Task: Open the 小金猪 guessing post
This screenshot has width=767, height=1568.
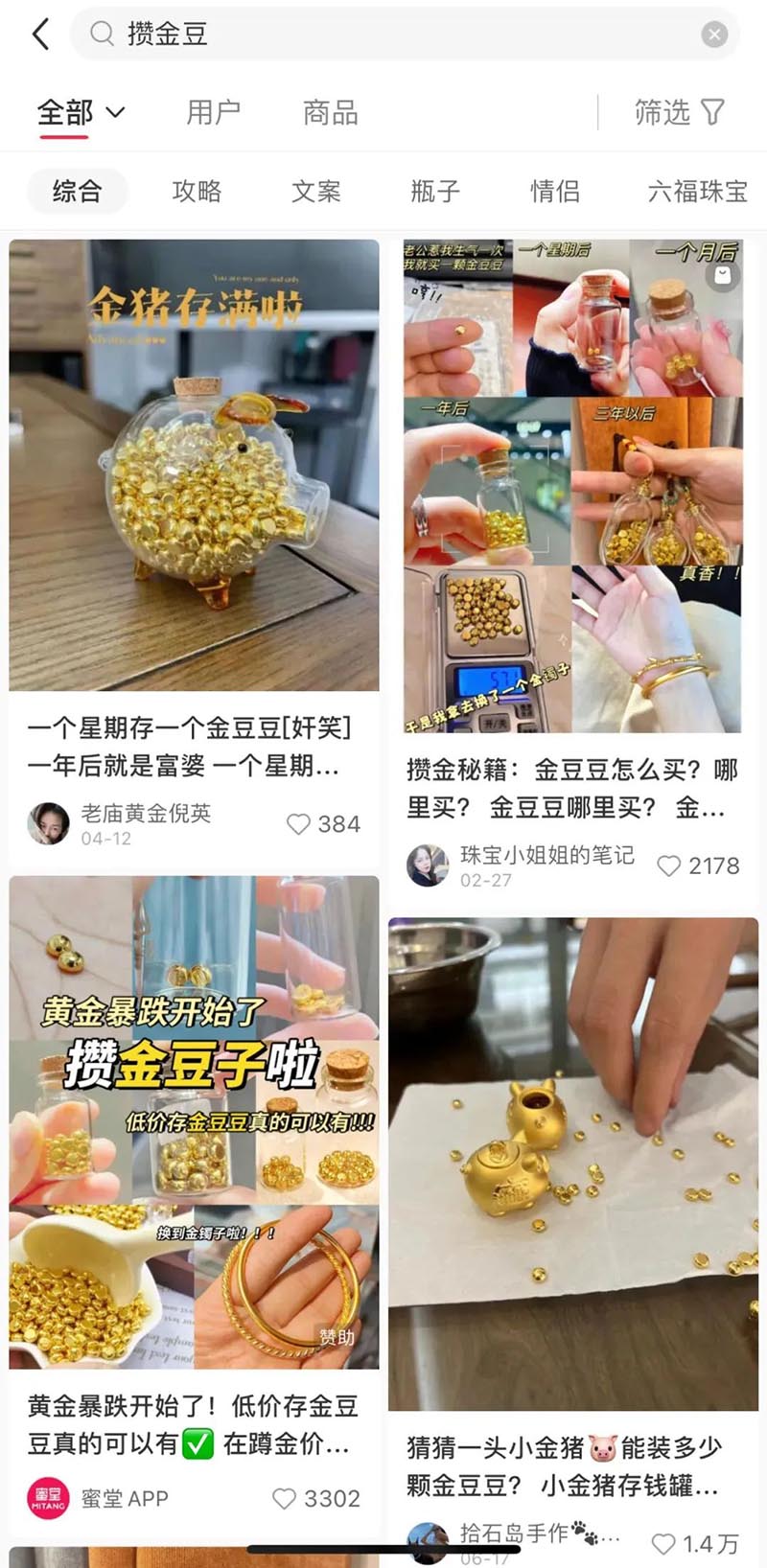Action: click(572, 1164)
